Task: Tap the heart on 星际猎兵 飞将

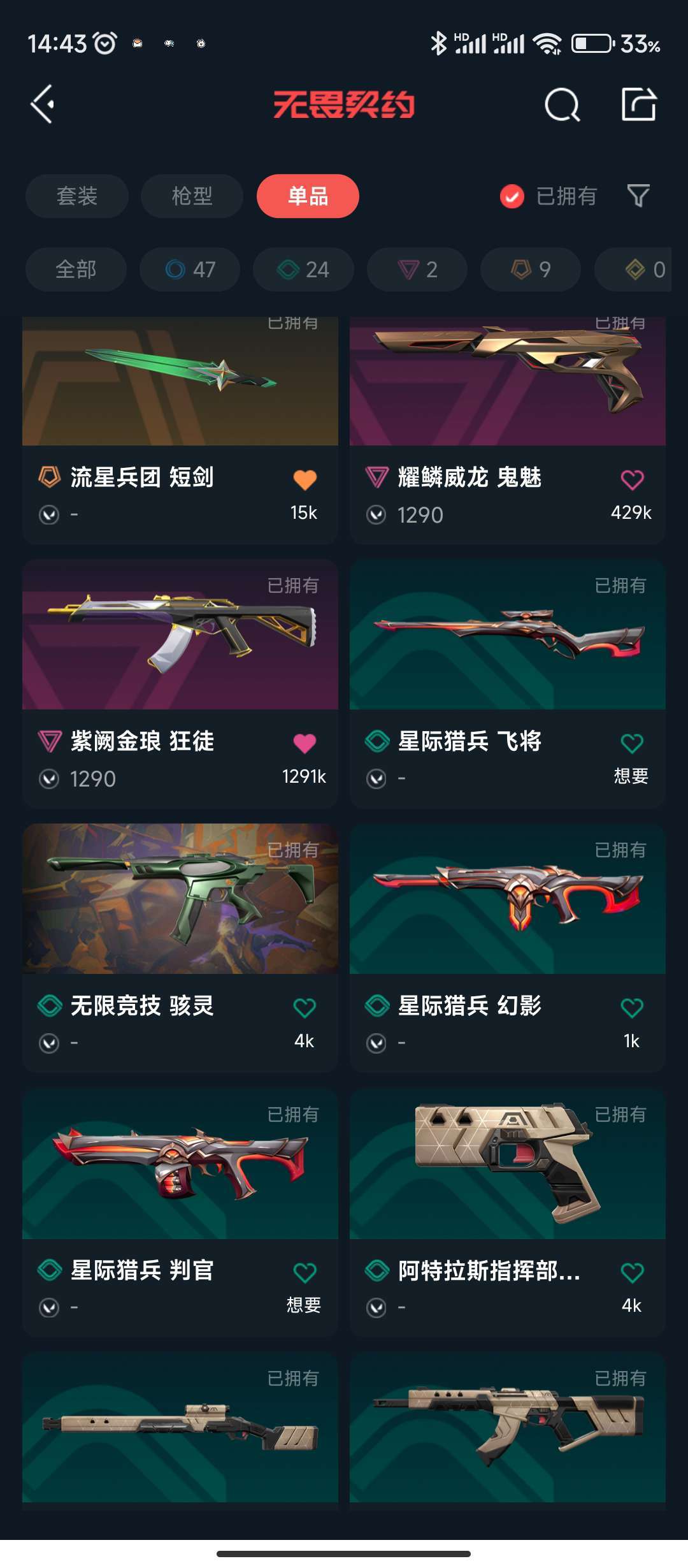Action: (632, 743)
